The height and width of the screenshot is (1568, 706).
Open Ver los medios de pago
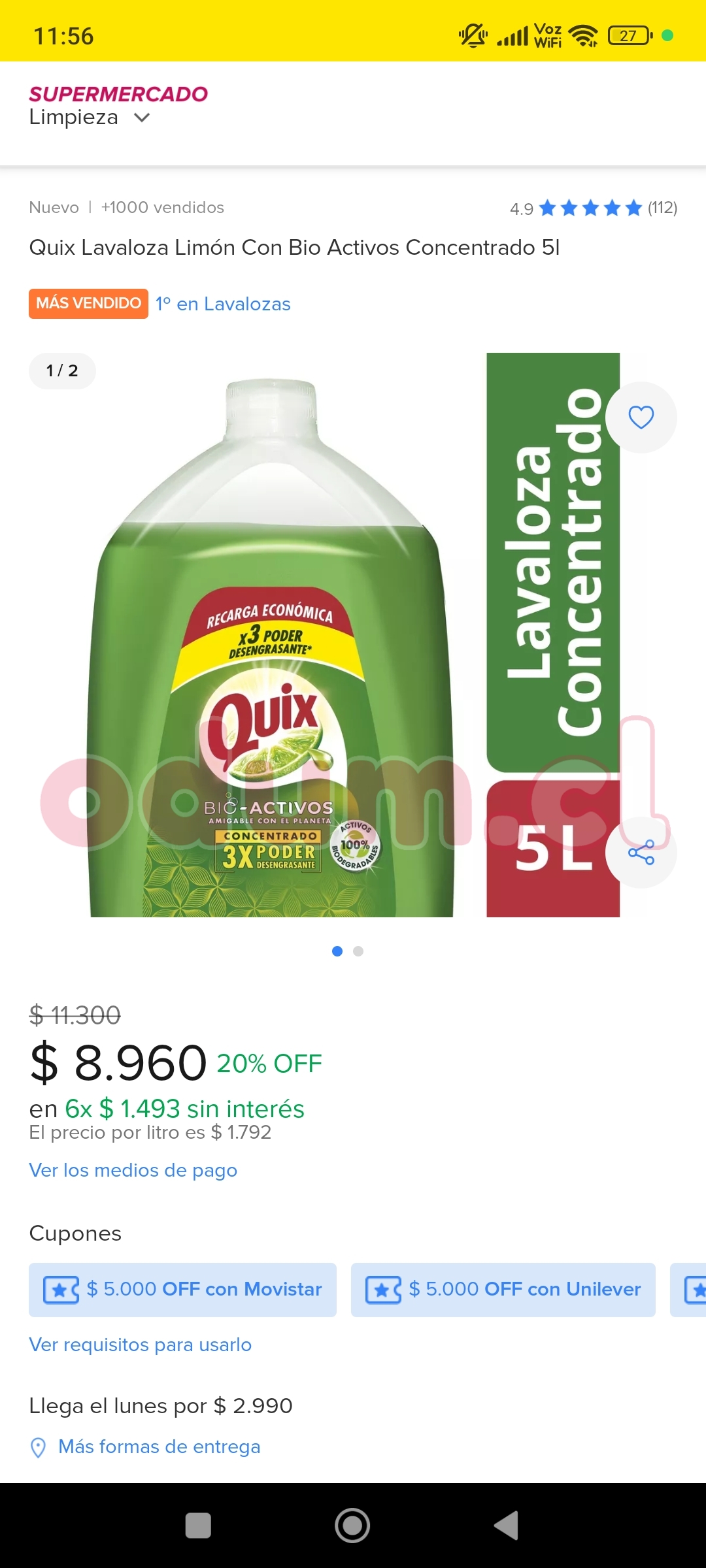point(133,1170)
